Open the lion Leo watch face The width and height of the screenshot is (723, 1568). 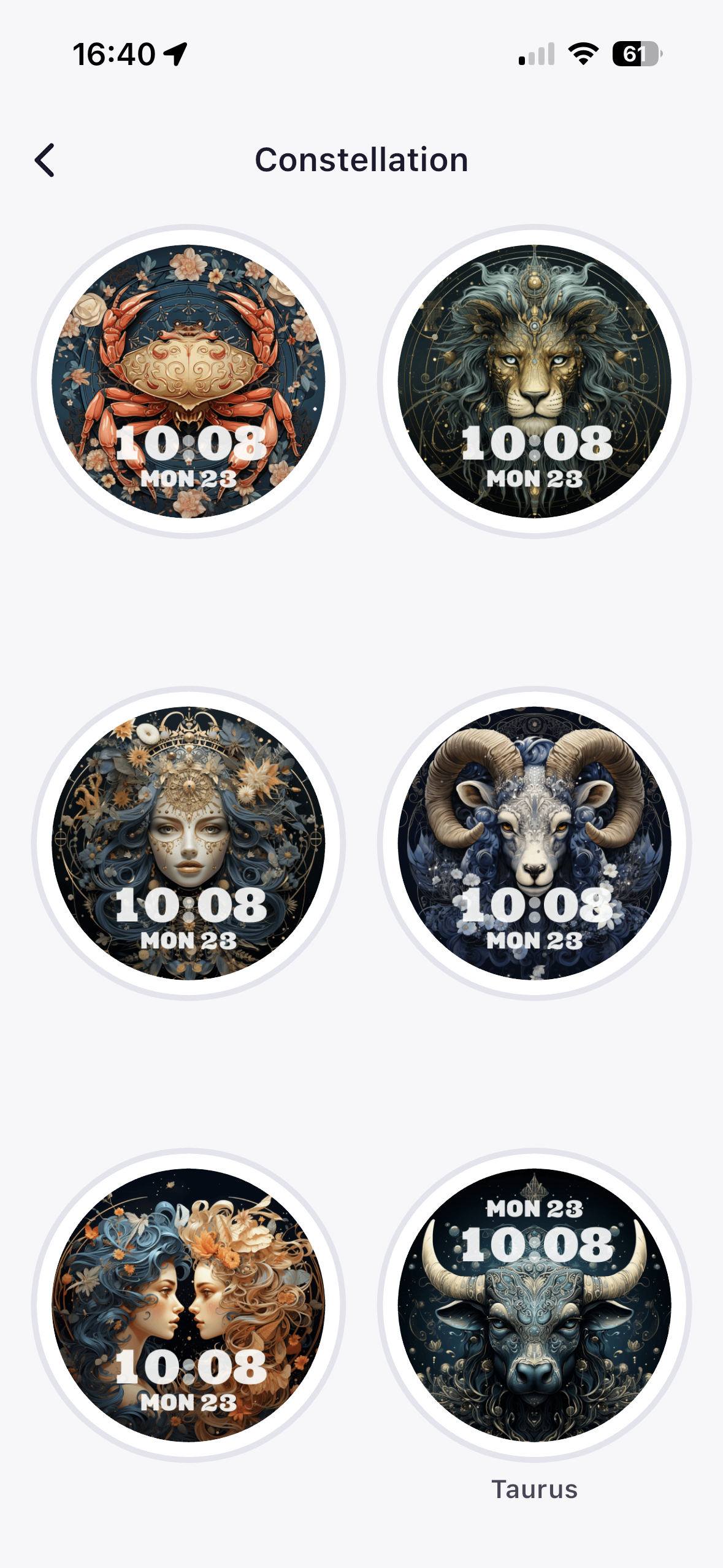pyautogui.click(x=534, y=381)
